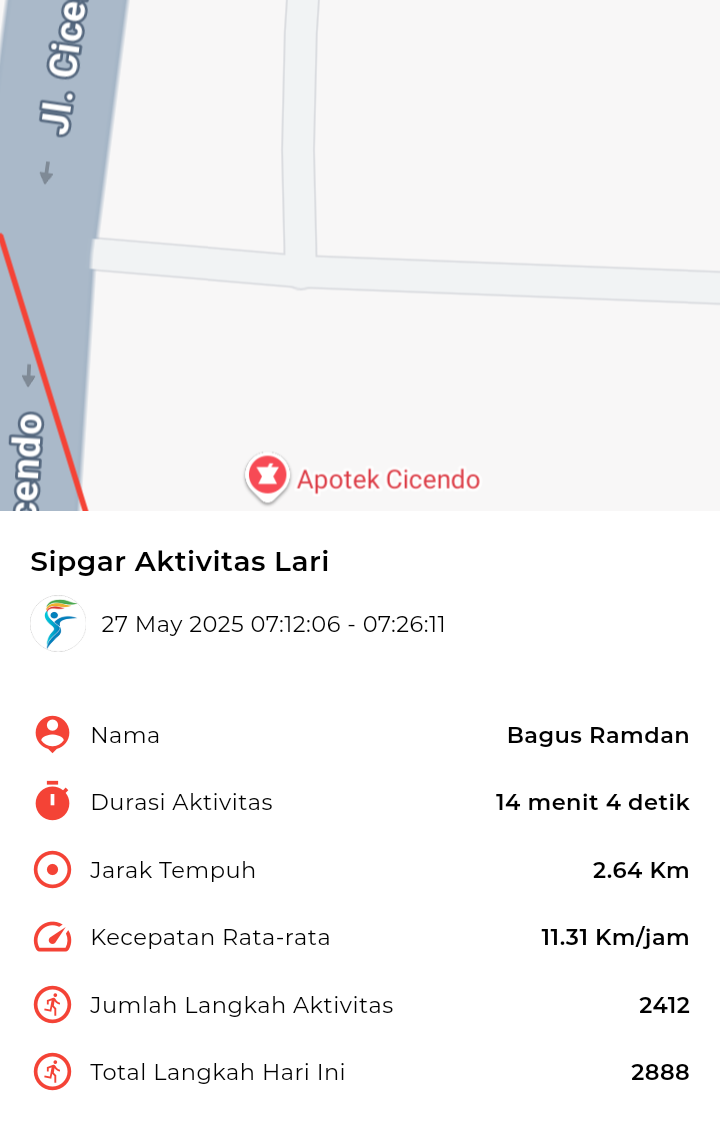This screenshot has width=720, height=1128.
Task: Select the 2412 step count value
Action: pos(664,1004)
